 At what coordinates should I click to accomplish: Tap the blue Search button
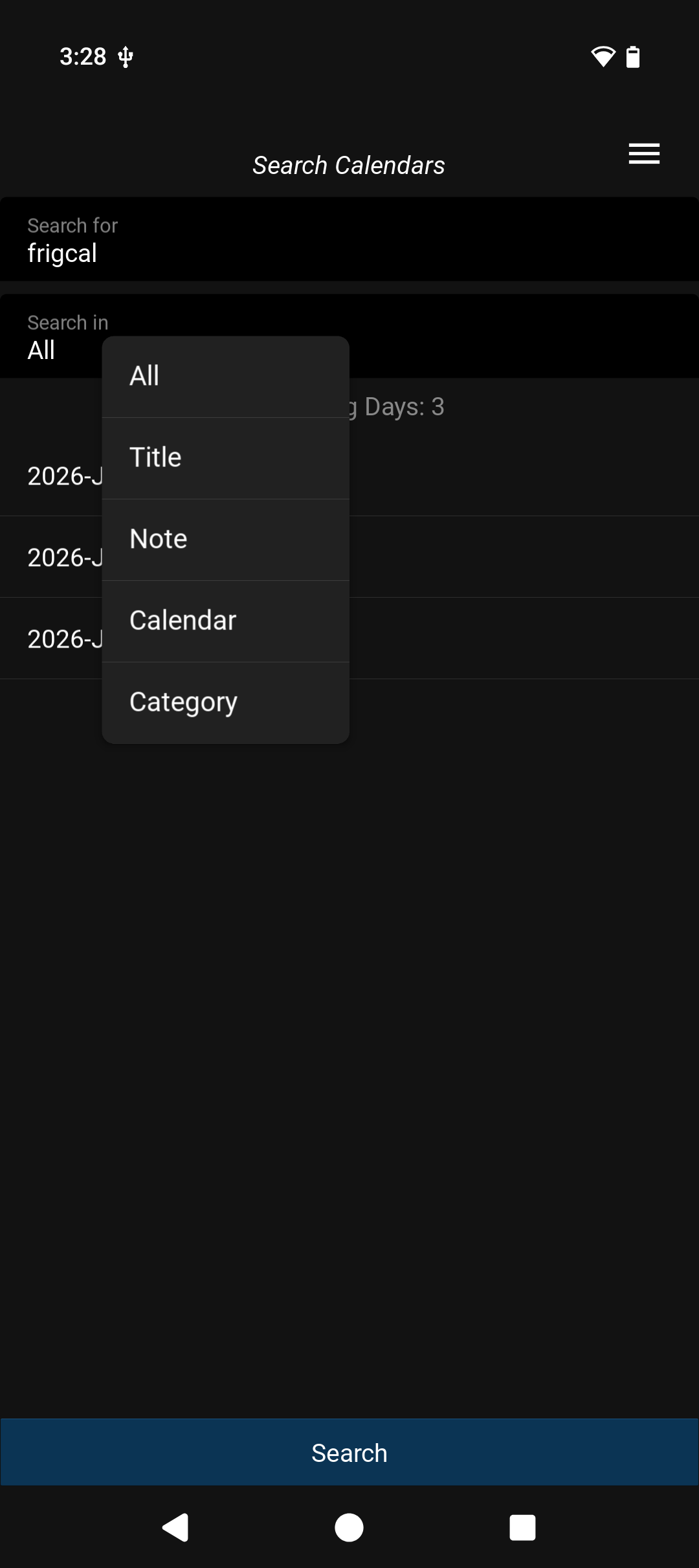pos(349,1453)
